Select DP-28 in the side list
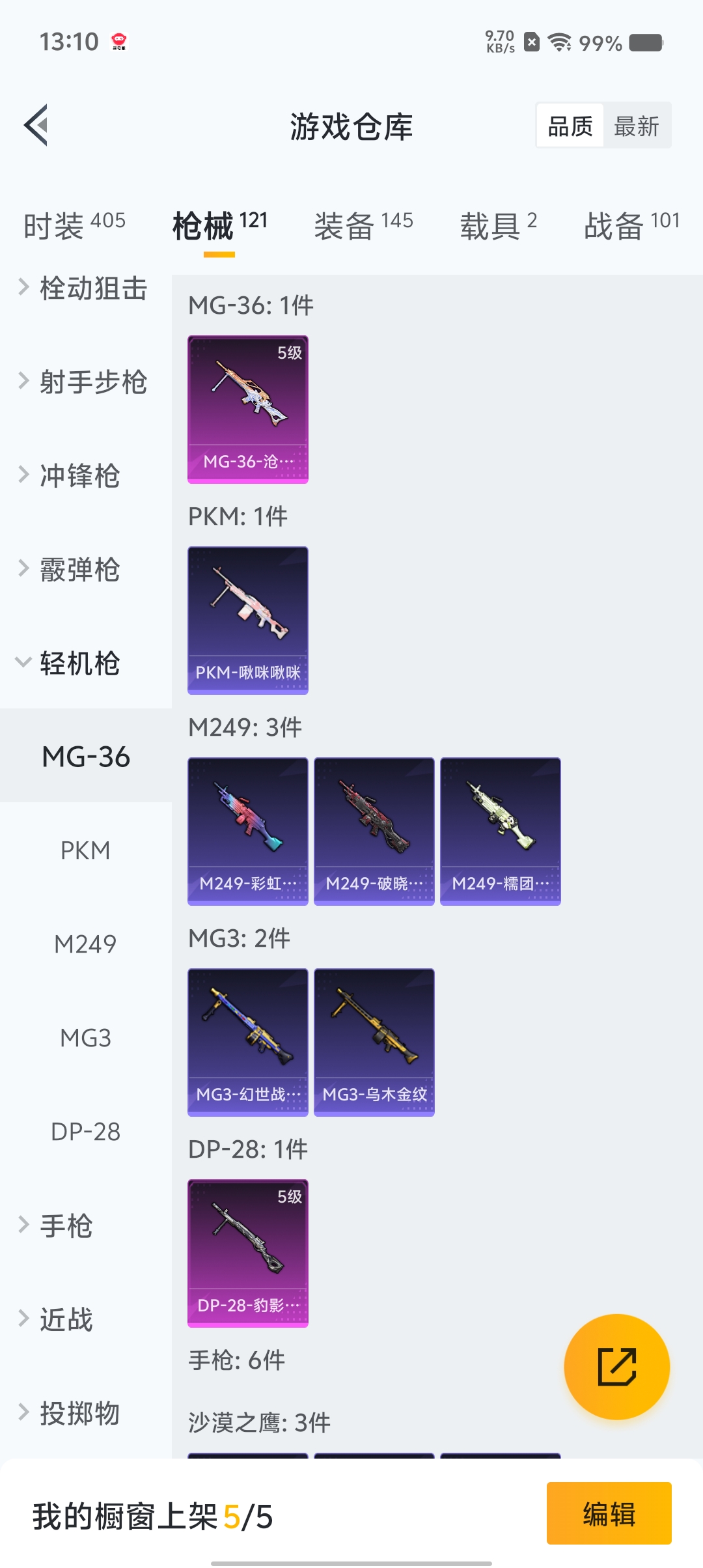 click(x=85, y=1132)
